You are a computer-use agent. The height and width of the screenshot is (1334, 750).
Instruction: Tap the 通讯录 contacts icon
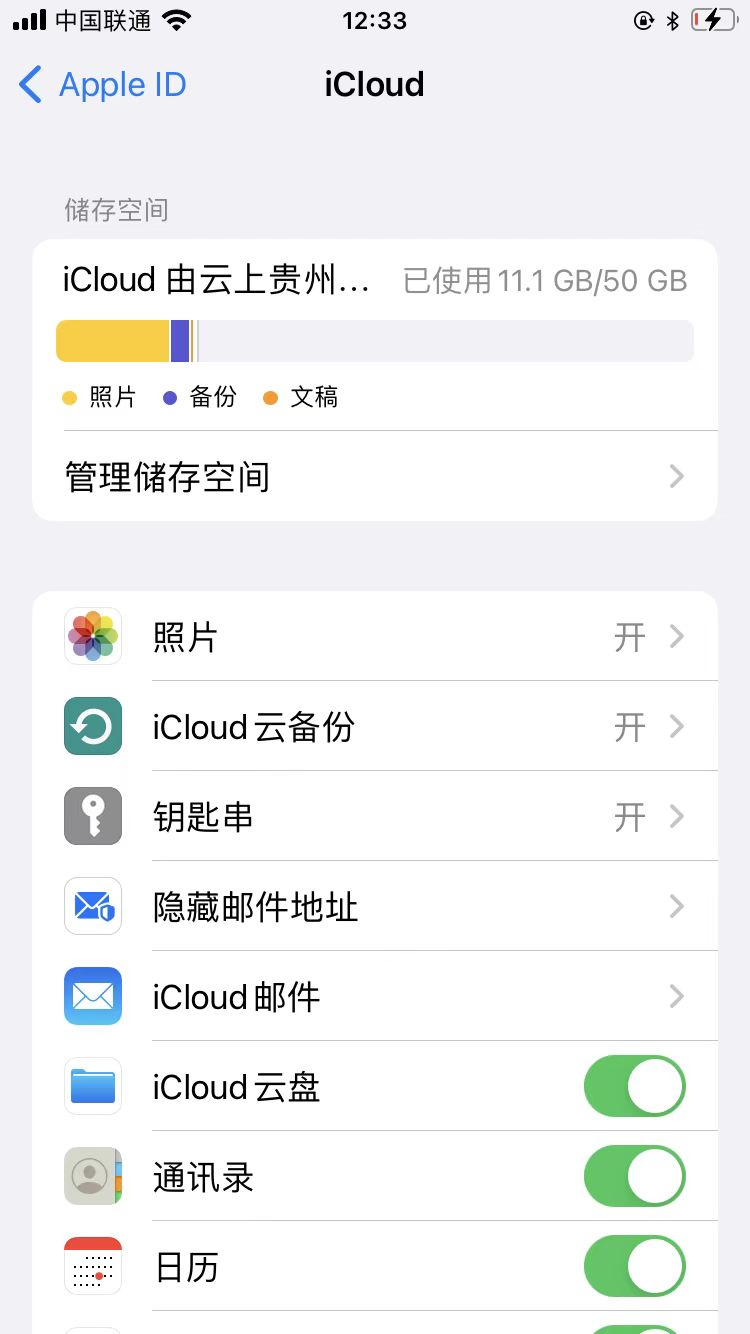(92, 1176)
